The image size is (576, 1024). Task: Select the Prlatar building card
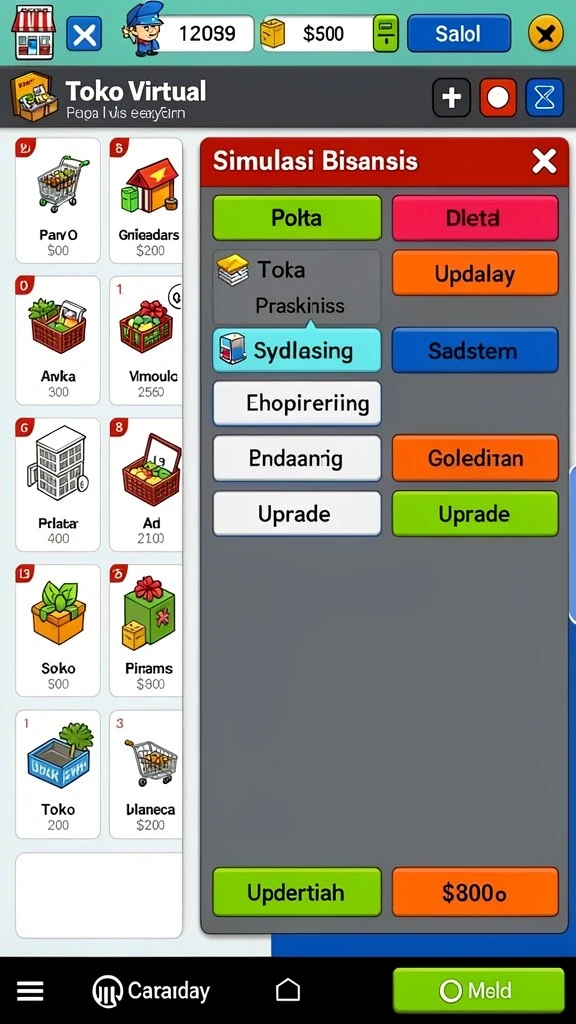pyautogui.click(x=58, y=485)
